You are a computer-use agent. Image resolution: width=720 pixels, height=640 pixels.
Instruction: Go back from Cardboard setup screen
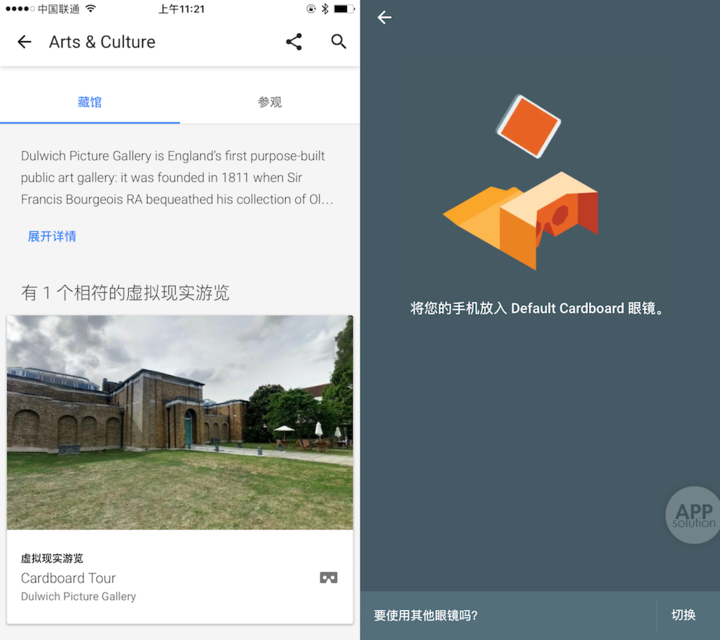(384, 18)
